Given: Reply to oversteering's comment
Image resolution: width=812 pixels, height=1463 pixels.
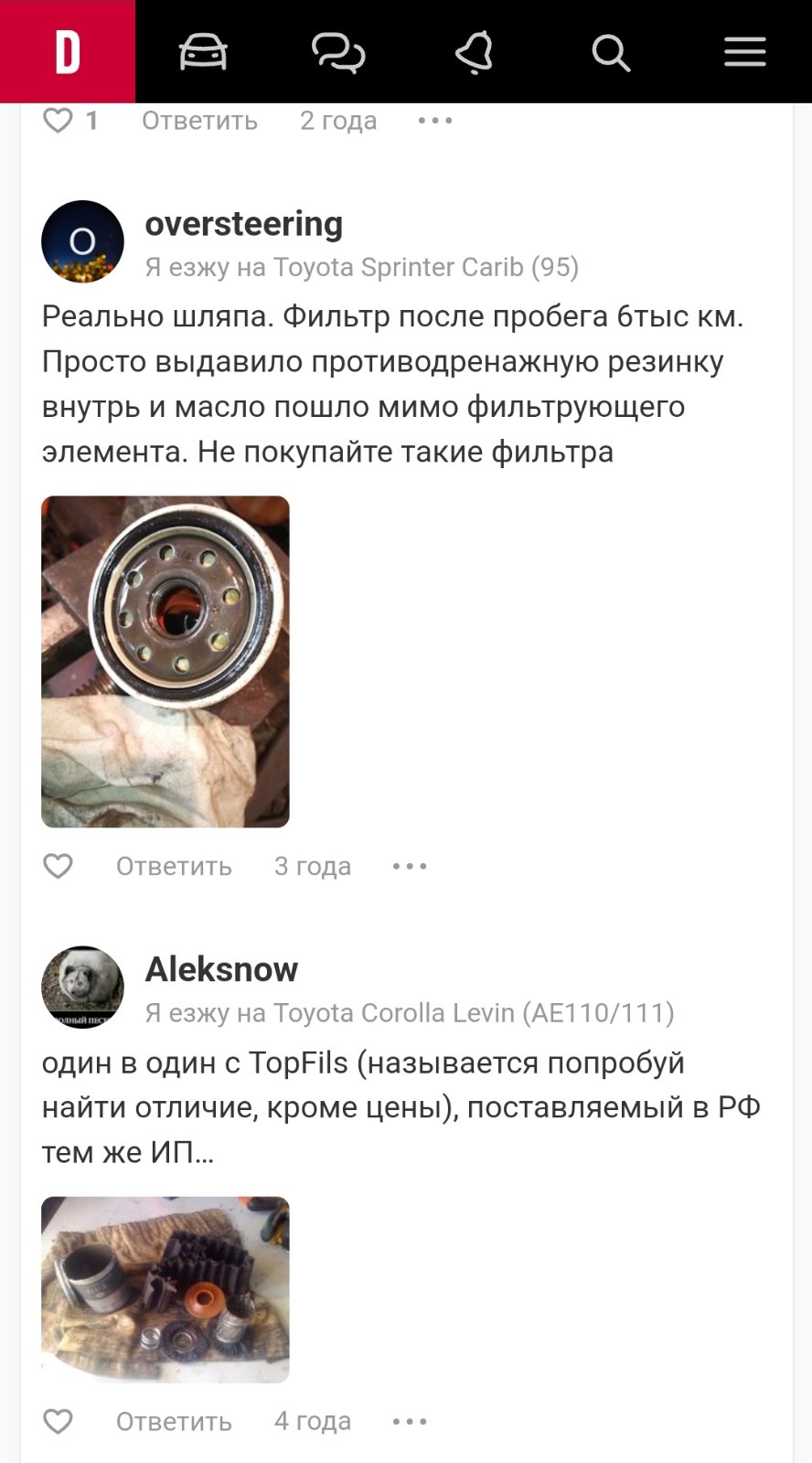Looking at the screenshot, I should click(x=174, y=866).
